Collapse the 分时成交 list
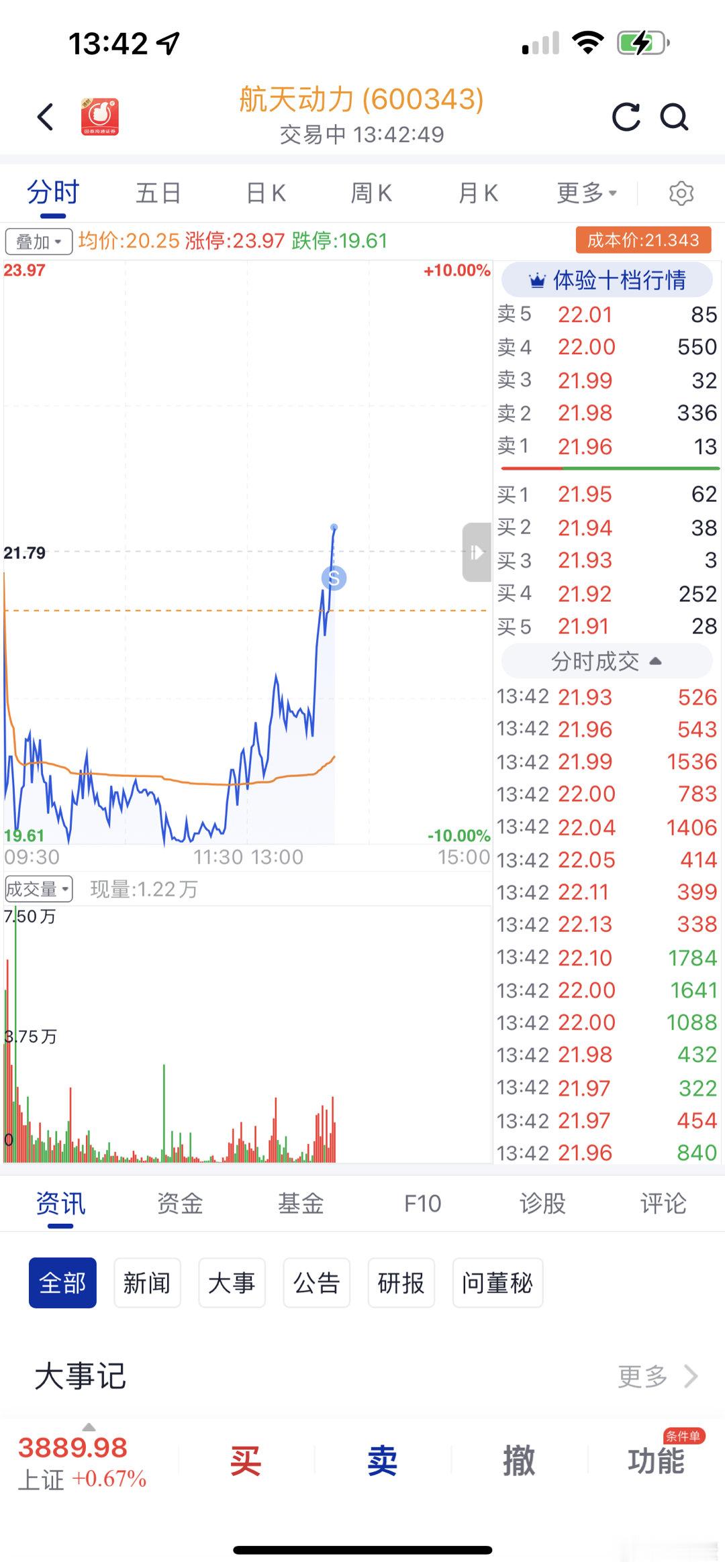Viewport: 725px width, 1568px height. tap(657, 661)
